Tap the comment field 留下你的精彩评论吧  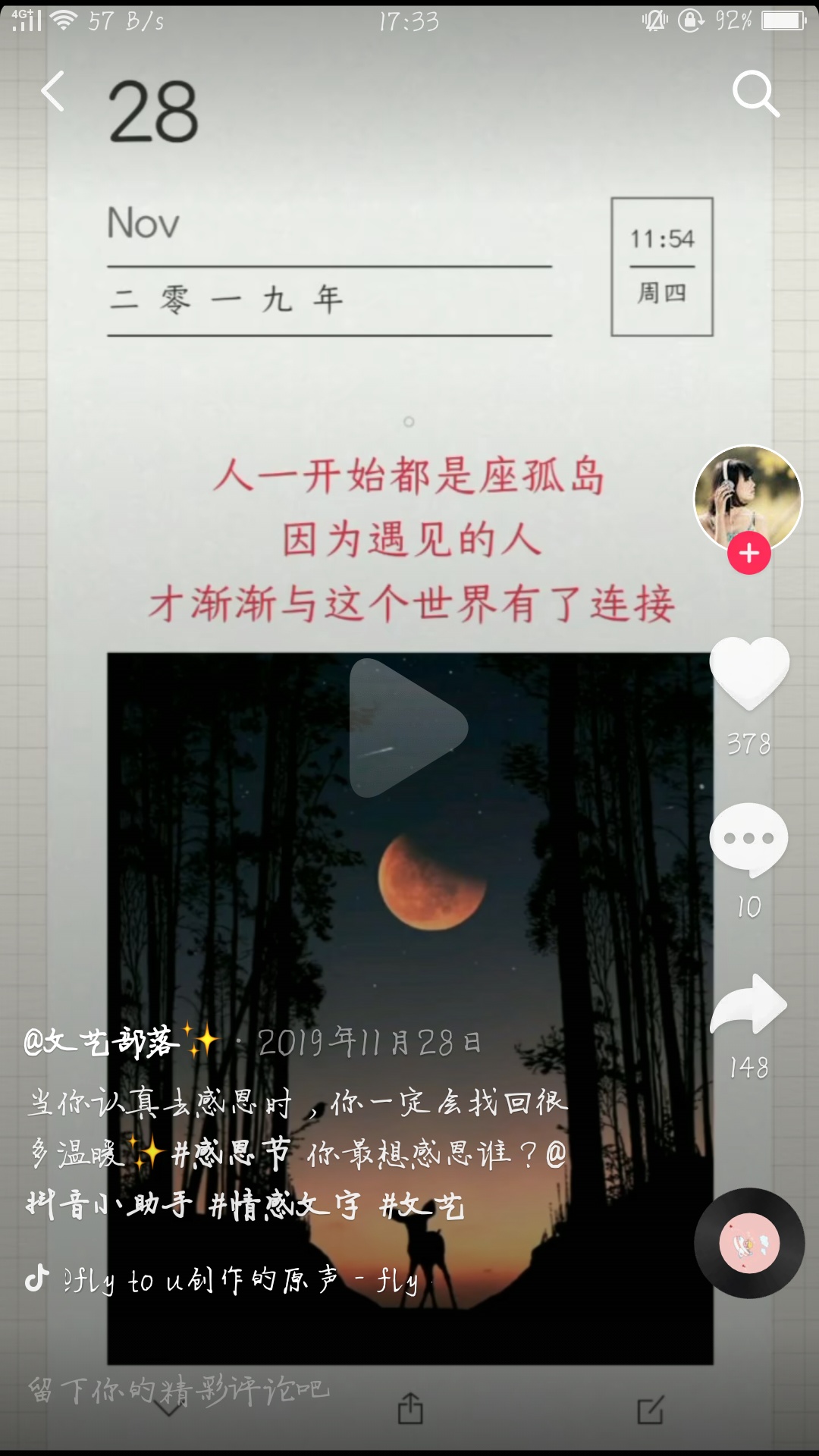tap(179, 1391)
